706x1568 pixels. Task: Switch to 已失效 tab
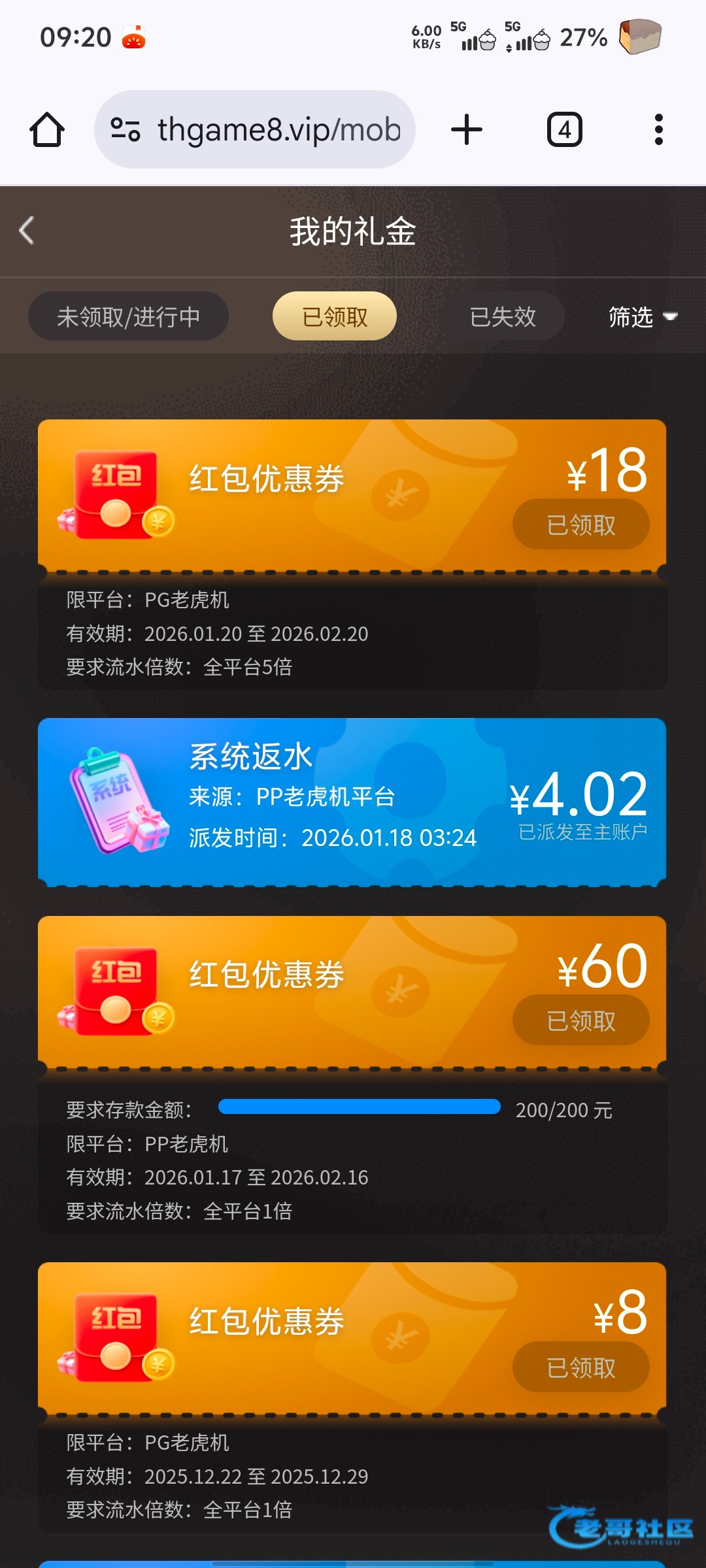[x=502, y=317]
